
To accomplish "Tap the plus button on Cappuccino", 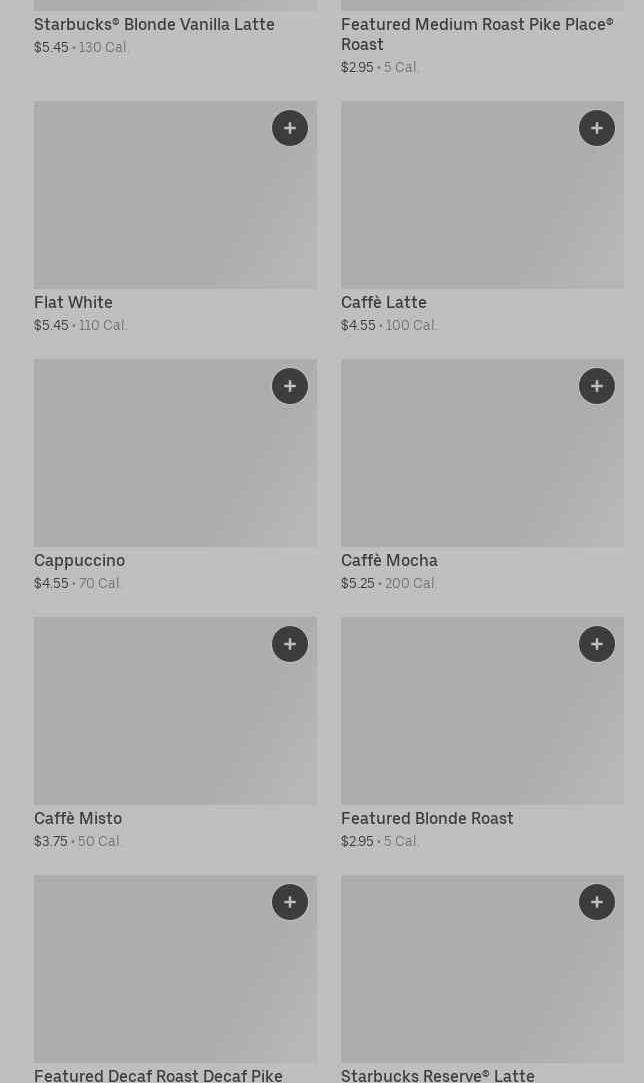I will tap(290, 386).
